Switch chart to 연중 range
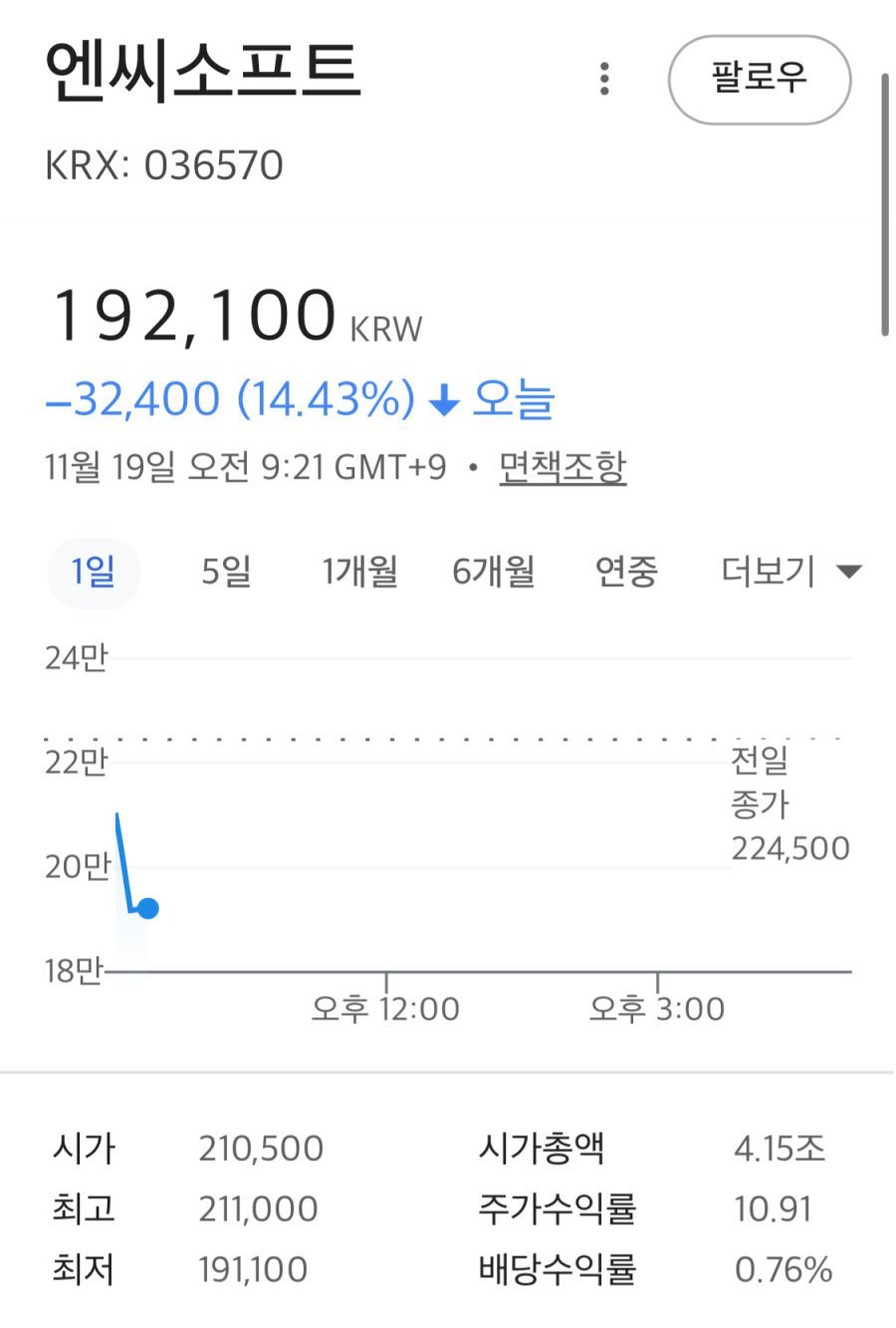The width and height of the screenshot is (896, 1328). (626, 571)
